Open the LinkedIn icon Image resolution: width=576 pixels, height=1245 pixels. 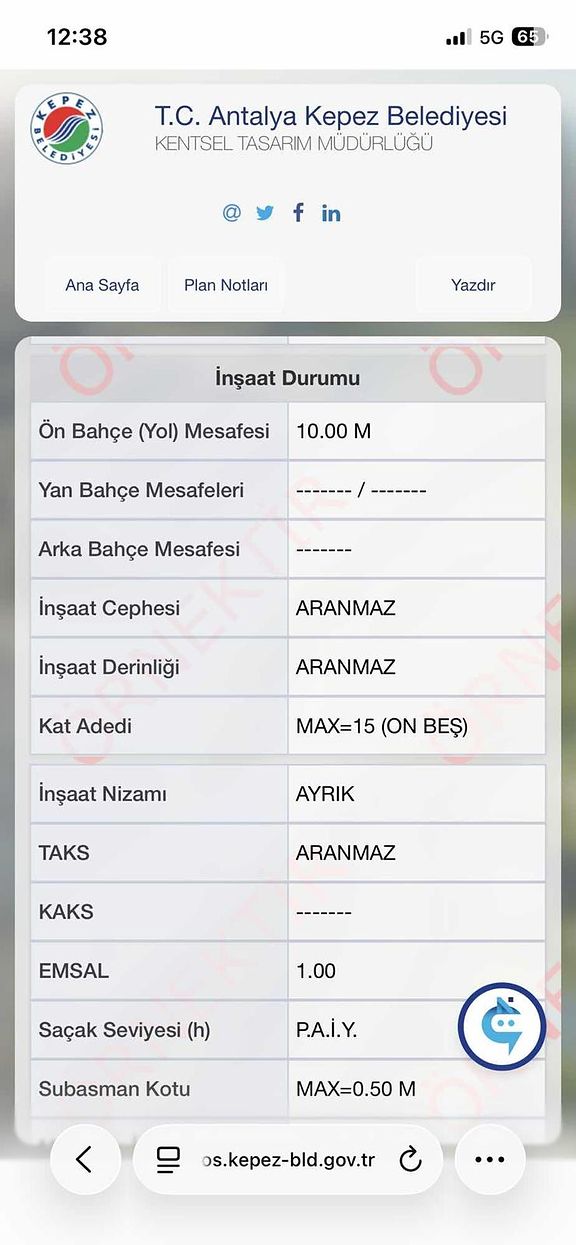tap(331, 213)
